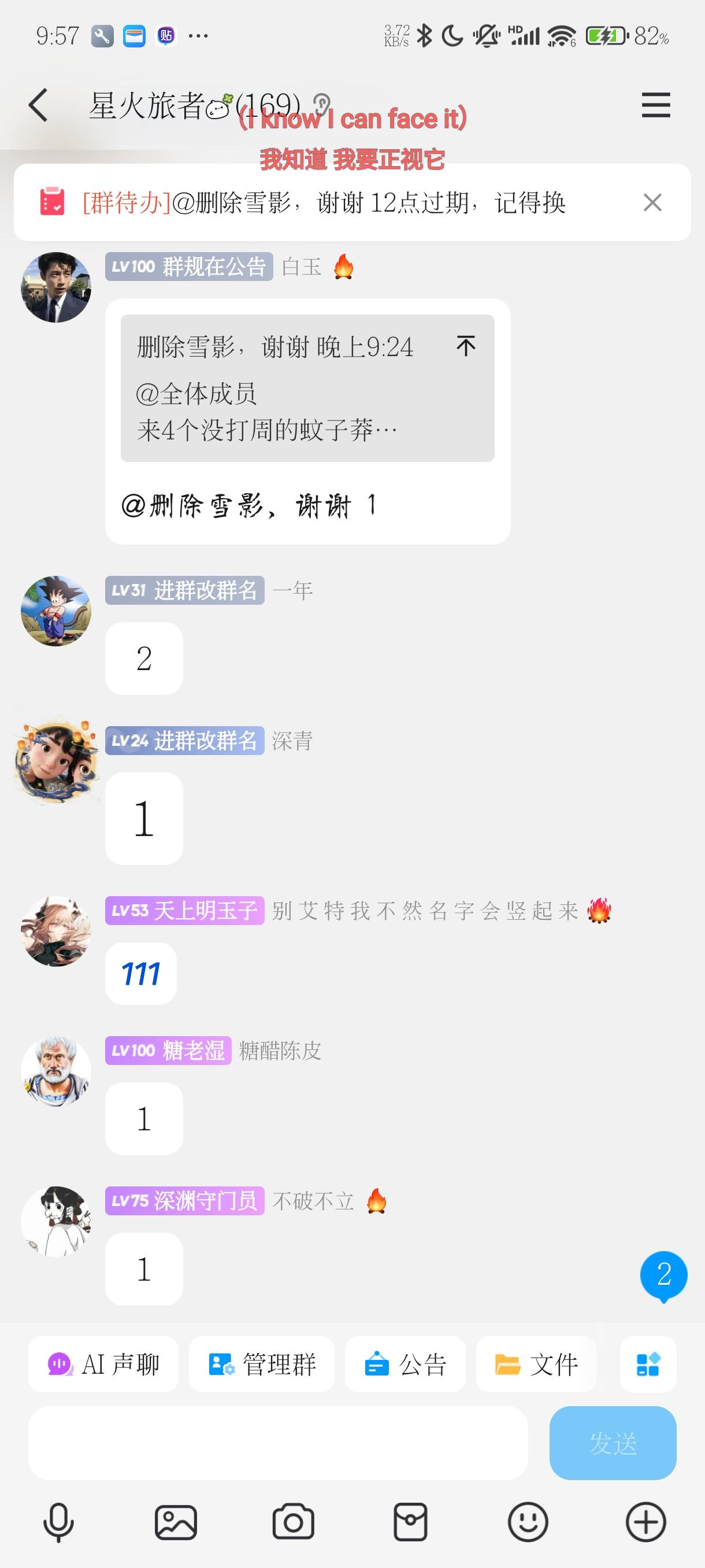Start the AI 声聊 voice chat
Viewport: 705px width, 1568px height.
coord(103,1364)
